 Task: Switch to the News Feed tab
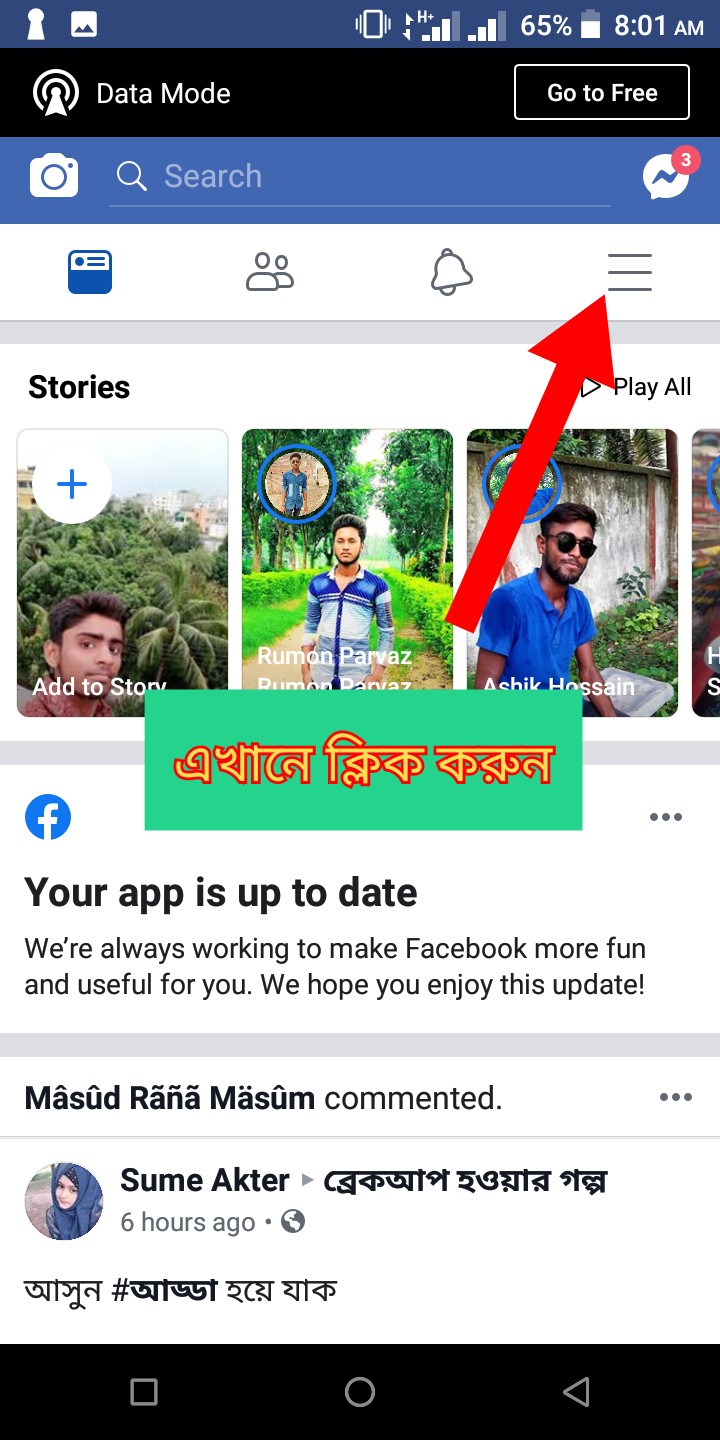pyautogui.click(x=90, y=272)
